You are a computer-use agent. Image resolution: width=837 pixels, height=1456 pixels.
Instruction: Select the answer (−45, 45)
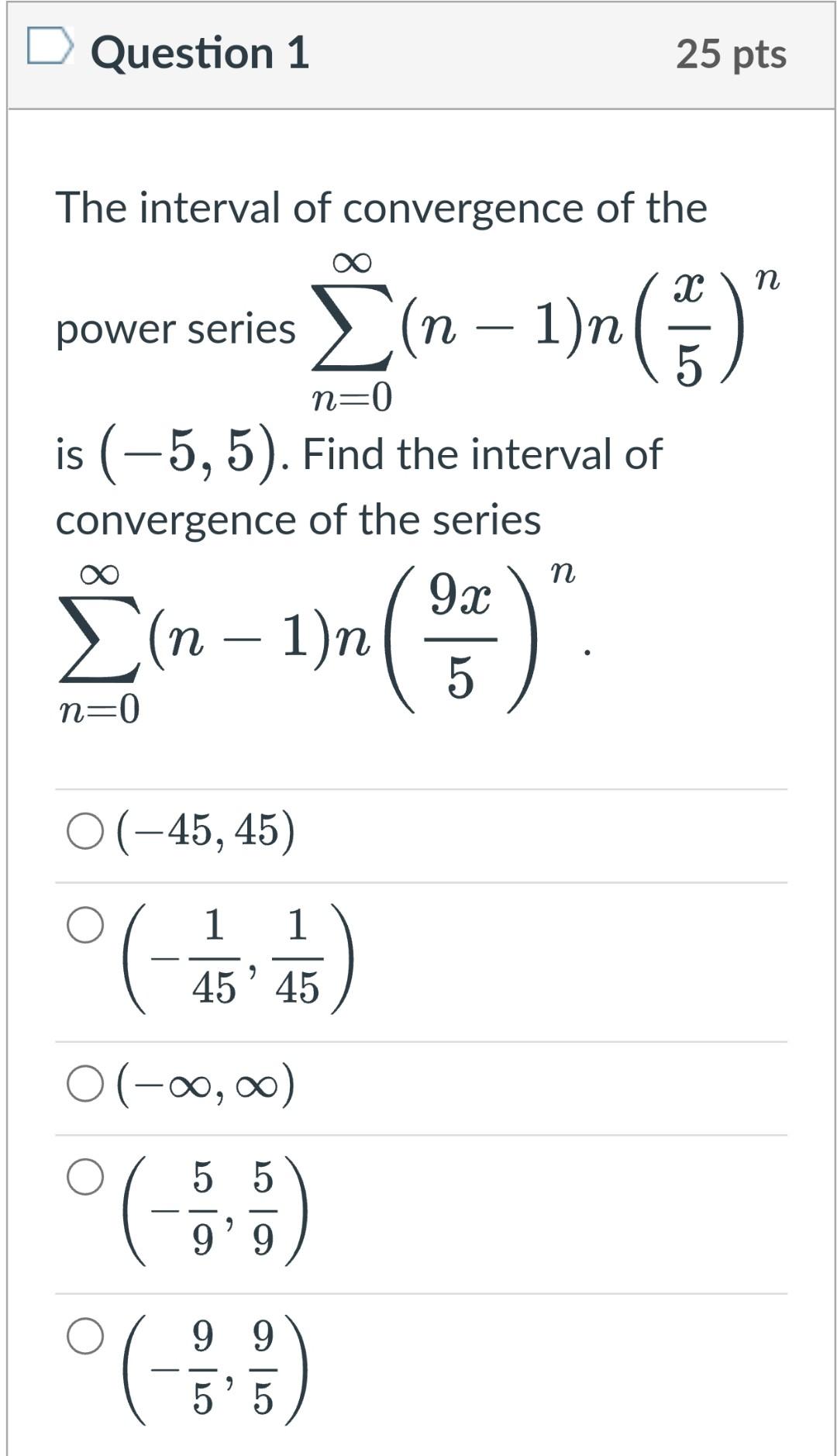pyautogui.click(x=84, y=832)
